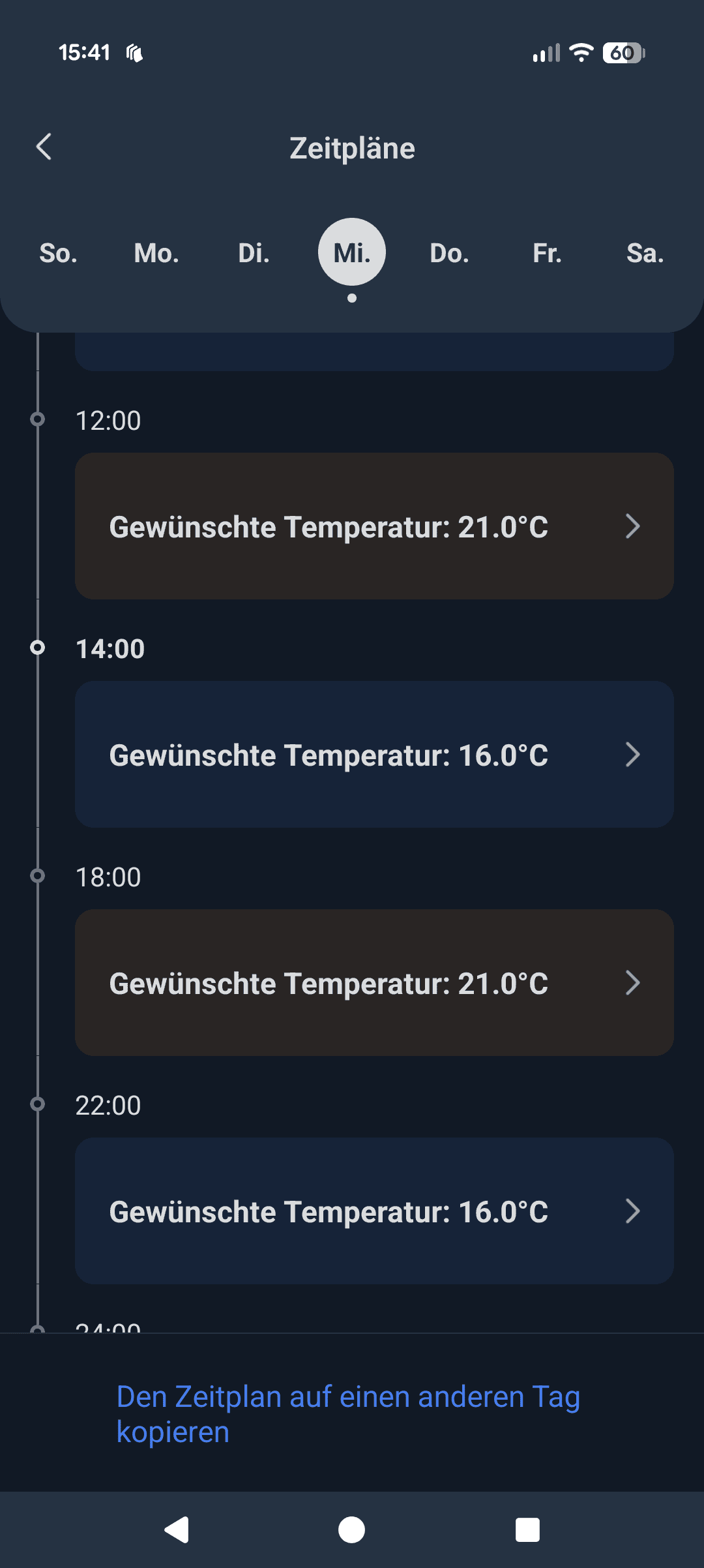Select Di. in the weekday row
The width and height of the screenshot is (704, 1568).
(x=254, y=253)
